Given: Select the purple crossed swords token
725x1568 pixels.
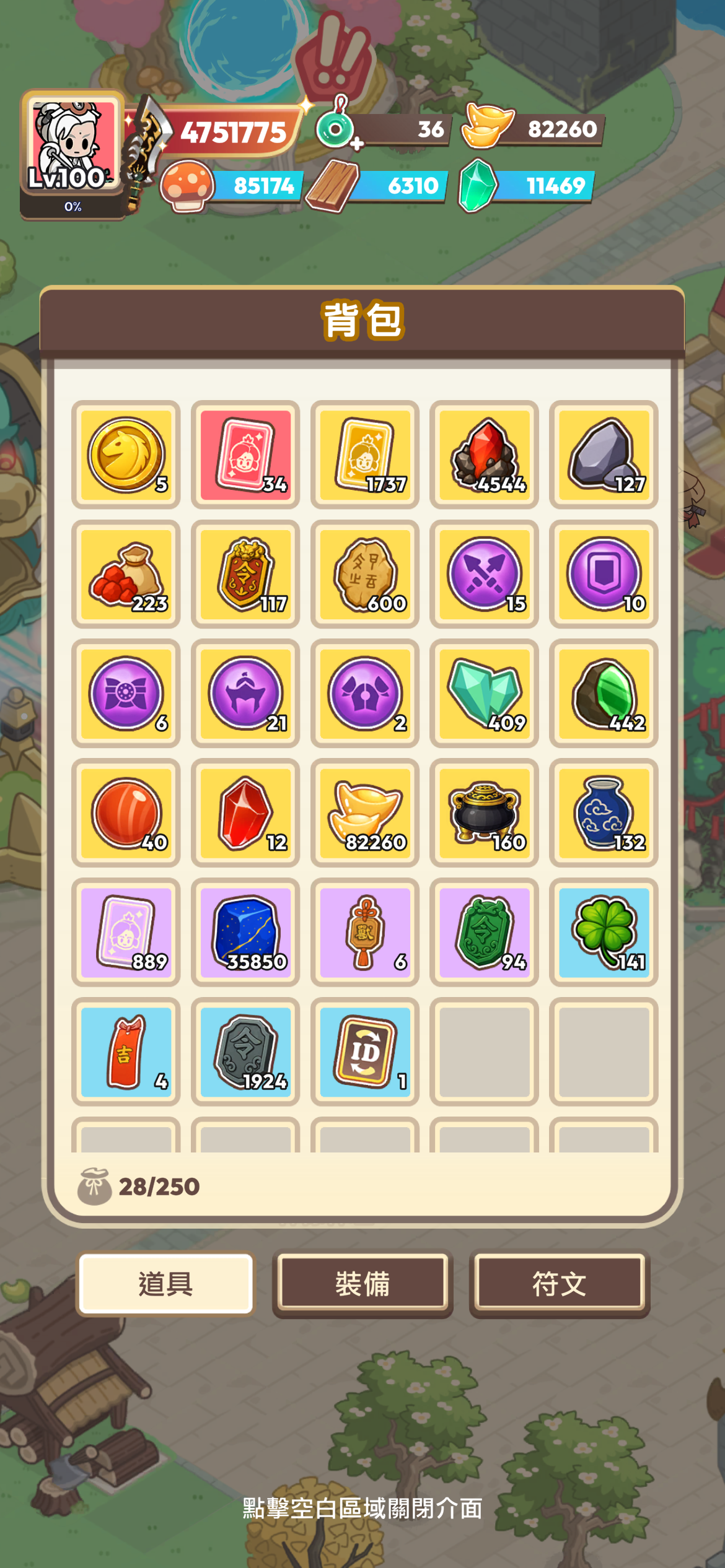Looking at the screenshot, I should (485, 574).
